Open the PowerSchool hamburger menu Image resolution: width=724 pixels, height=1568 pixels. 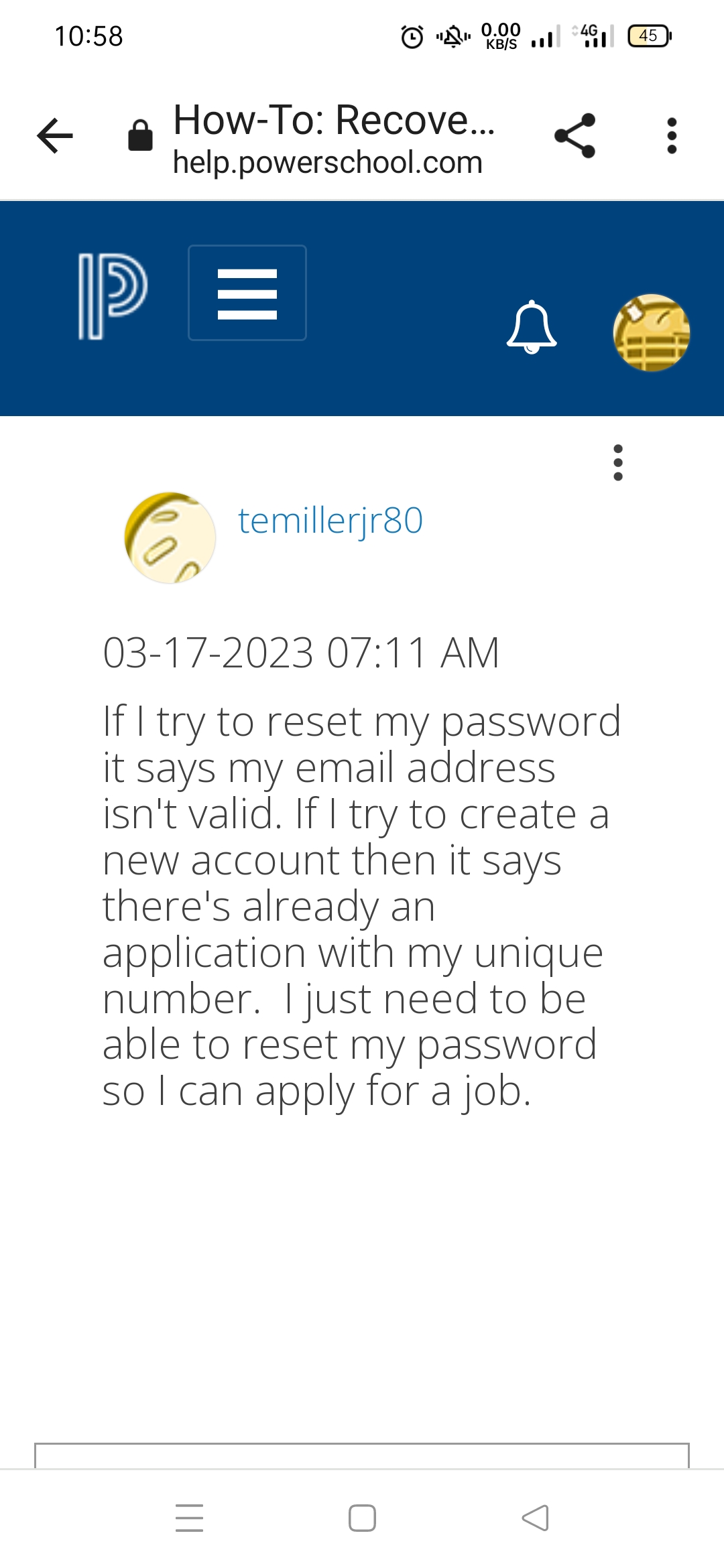[247, 292]
